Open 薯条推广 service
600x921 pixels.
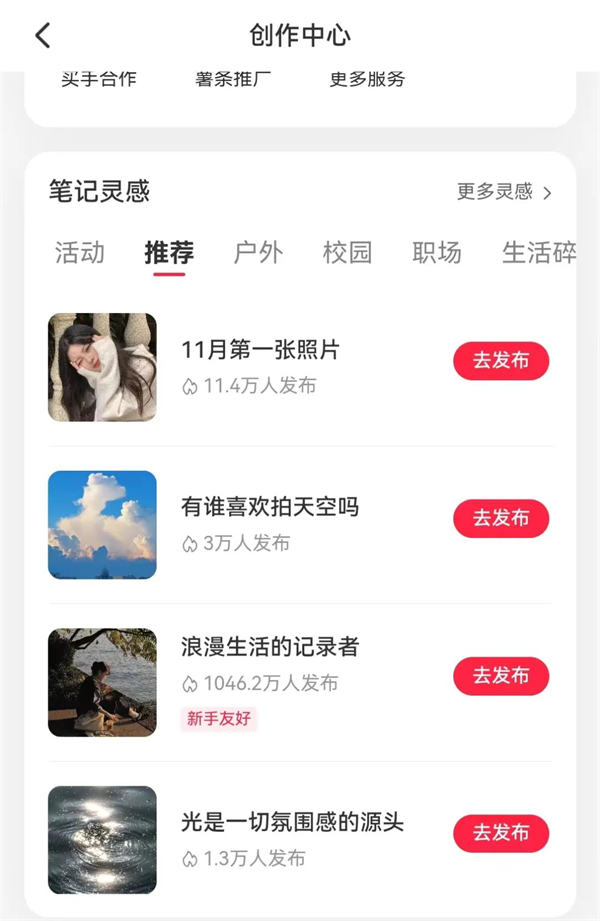(x=233, y=79)
